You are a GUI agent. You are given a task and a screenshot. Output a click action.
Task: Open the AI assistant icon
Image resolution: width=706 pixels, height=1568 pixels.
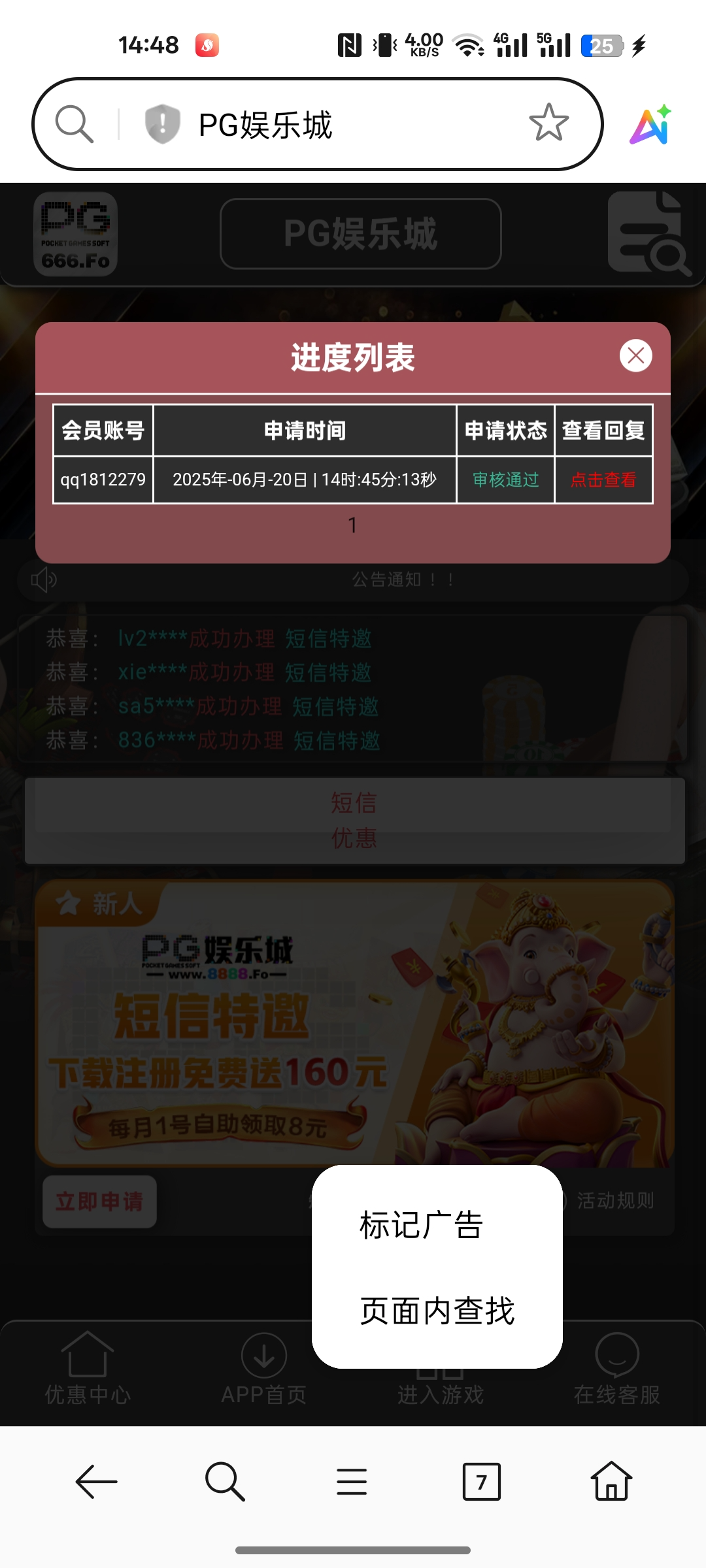(650, 124)
